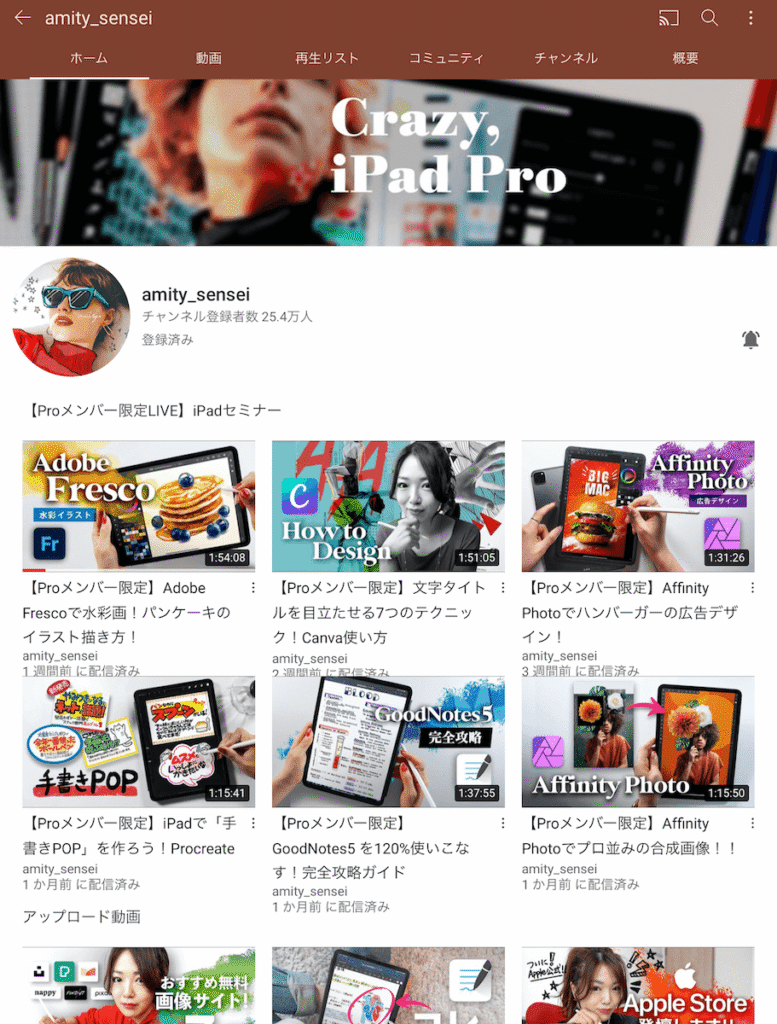The image size is (777, 1024).
Task: Go back using the arrow icon
Action: [22, 18]
